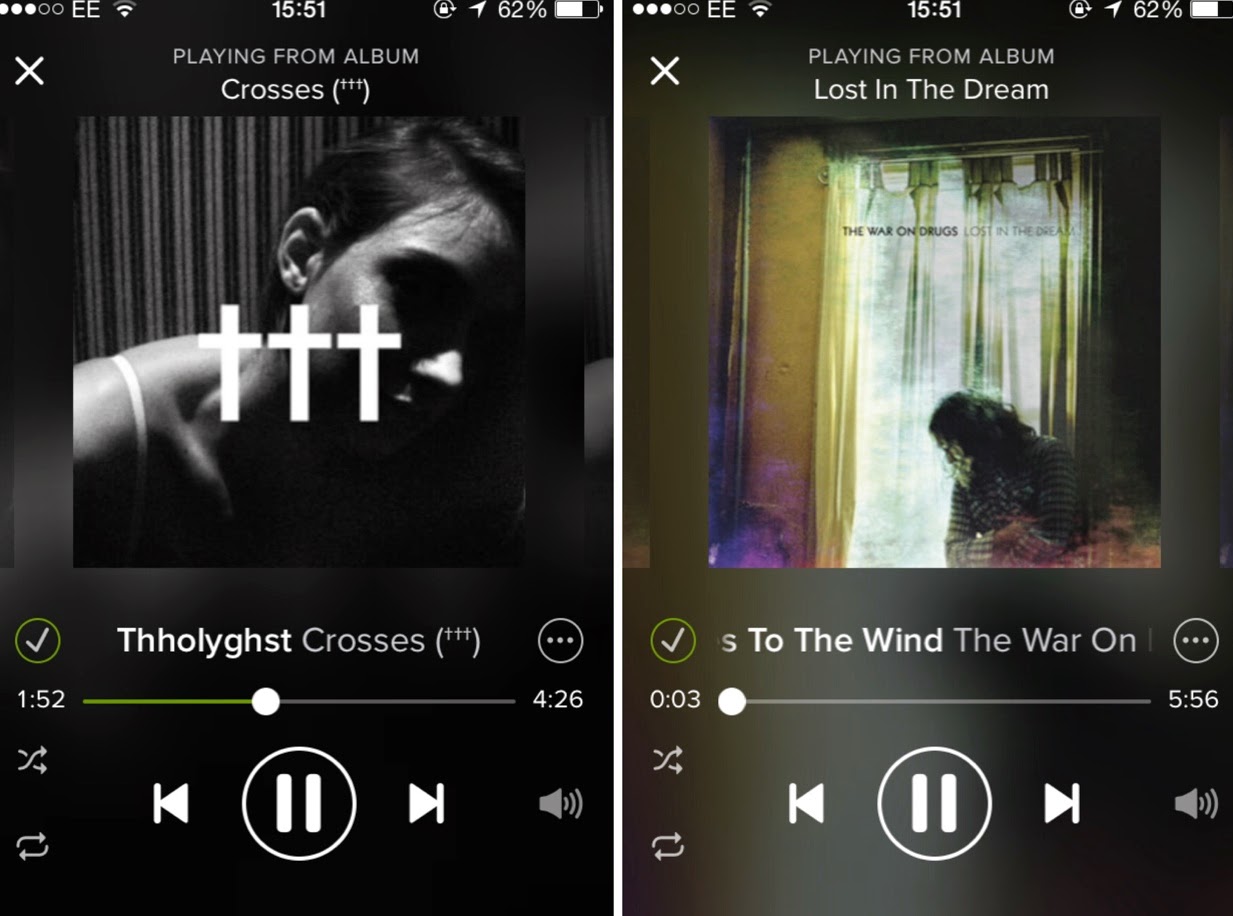Close the Lost In The Dream player

point(665,71)
